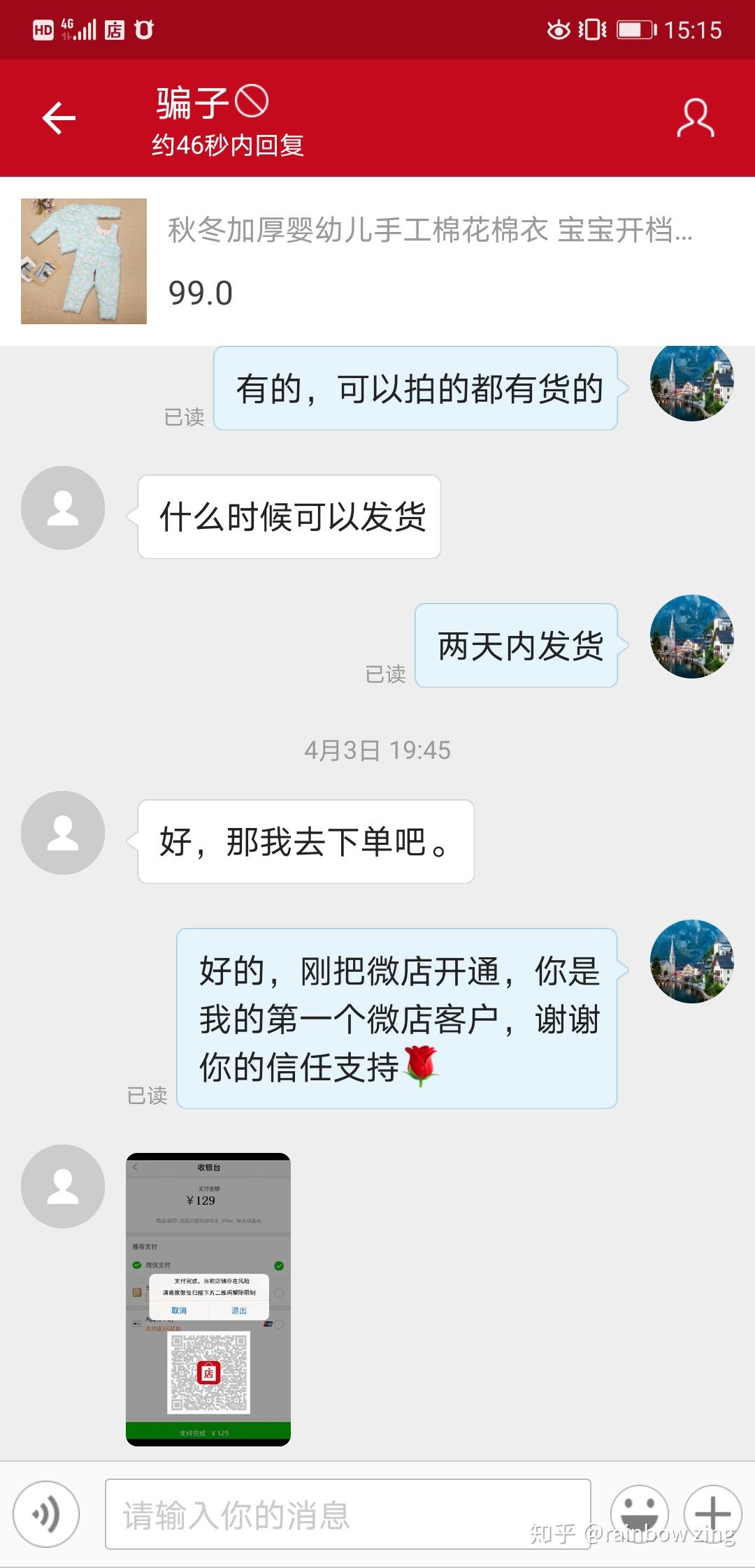755x1568 pixels.
Task: Tap the back arrow to exit the chat
Action: click(x=59, y=117)
